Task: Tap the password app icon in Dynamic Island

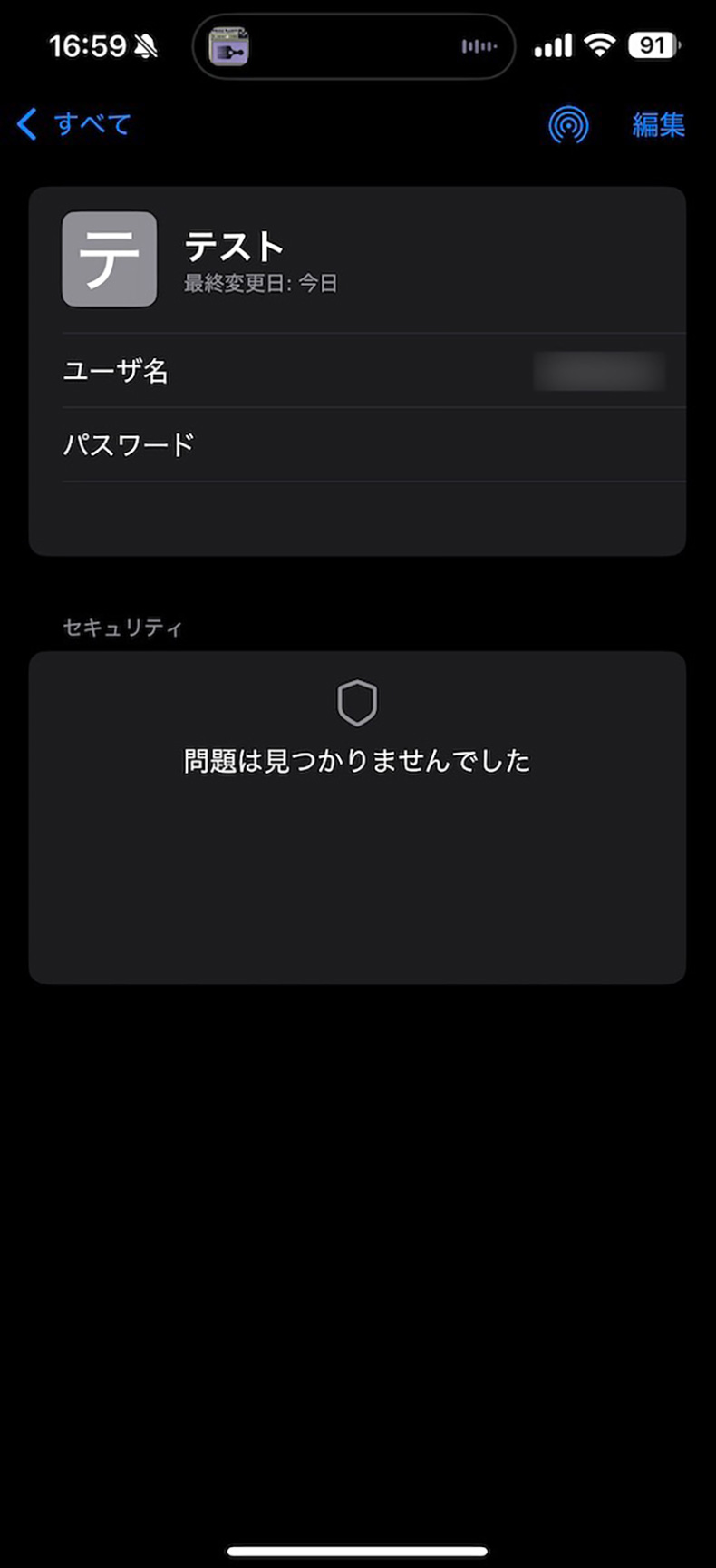Action: (229, 45)
